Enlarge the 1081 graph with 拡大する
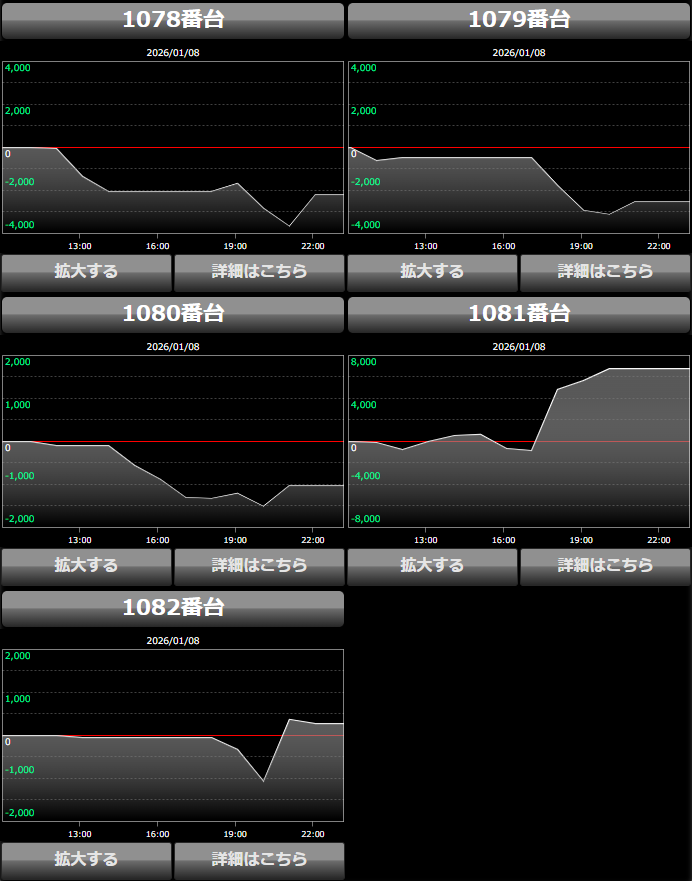The image size is (692, 881). click(x=432, y=566)
